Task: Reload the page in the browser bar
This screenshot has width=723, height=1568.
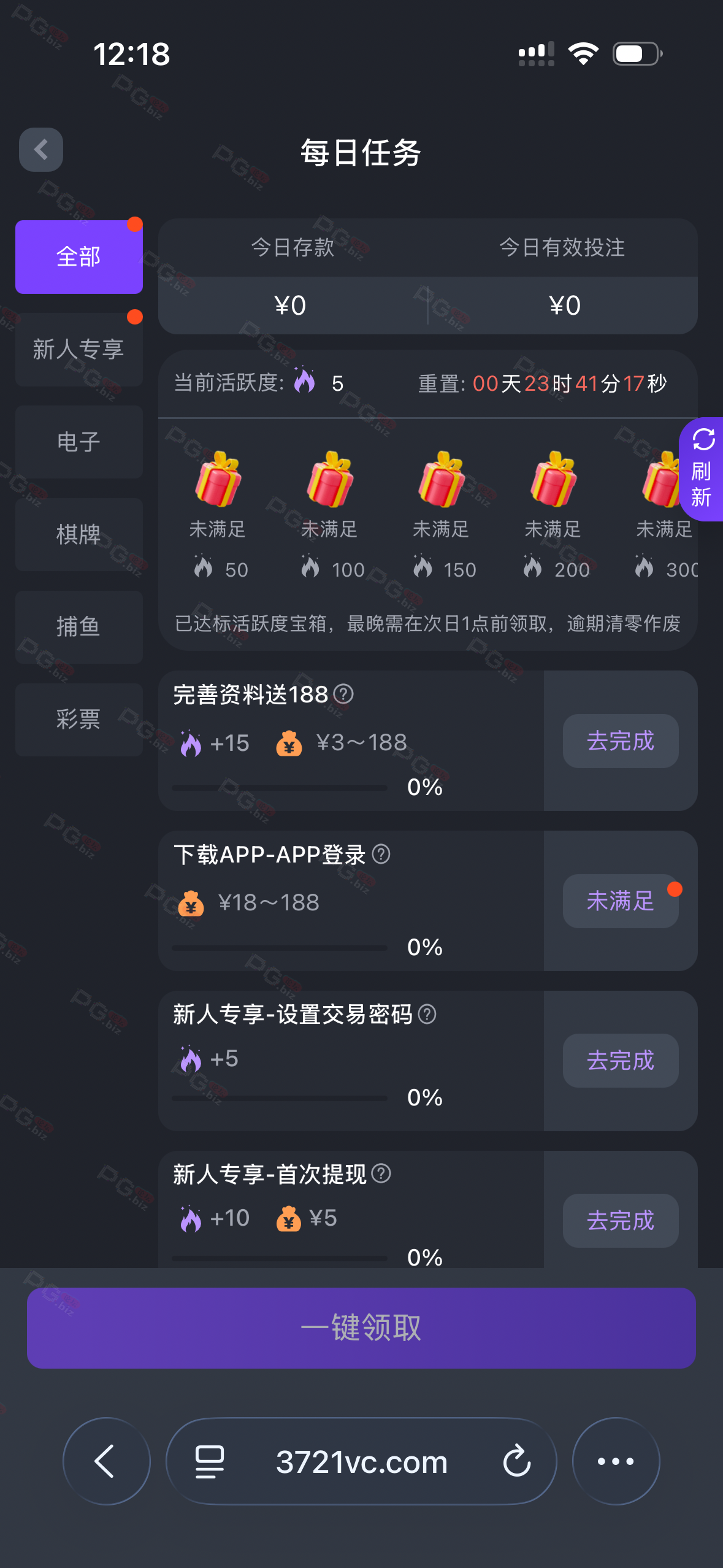Action: click(x=516, y=1461)
